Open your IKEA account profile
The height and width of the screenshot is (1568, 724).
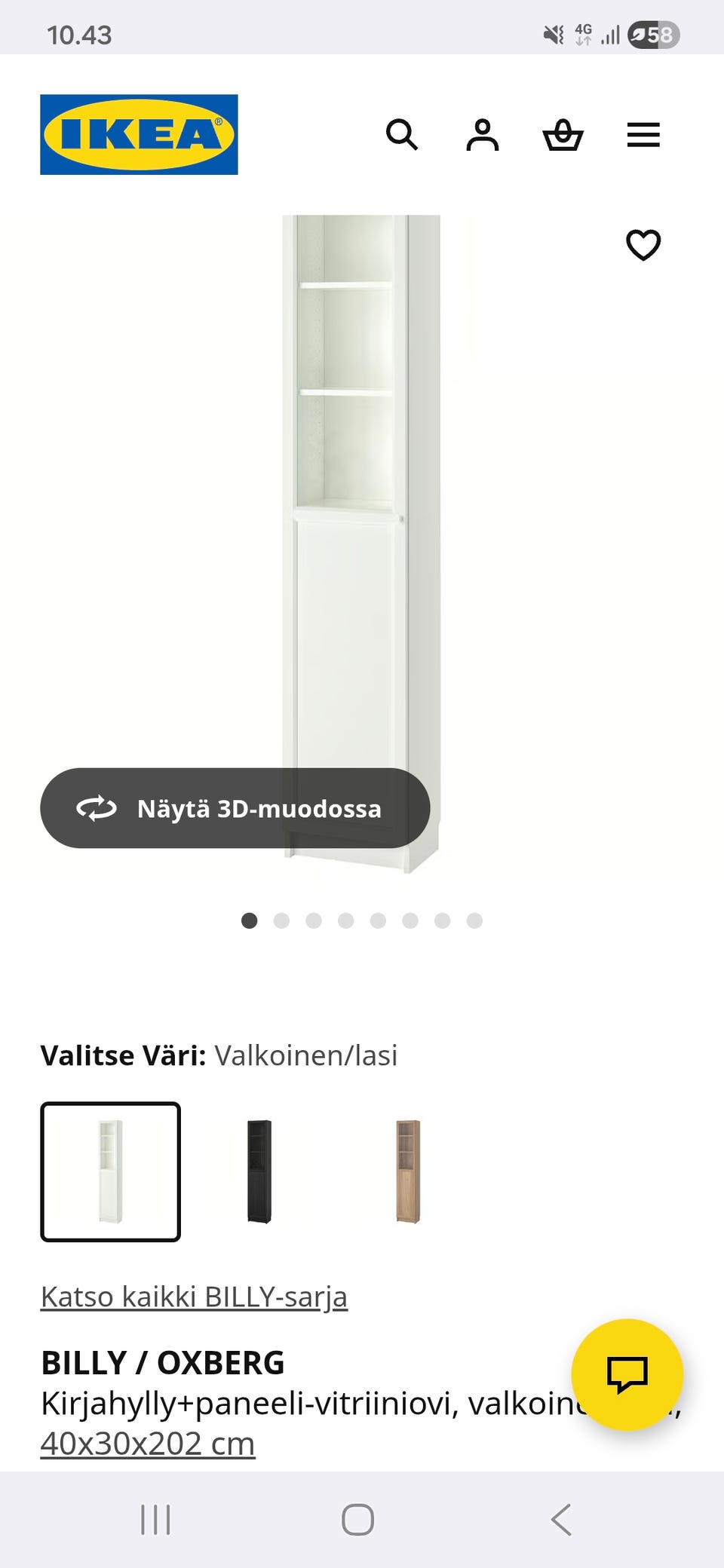click(483, 136)
